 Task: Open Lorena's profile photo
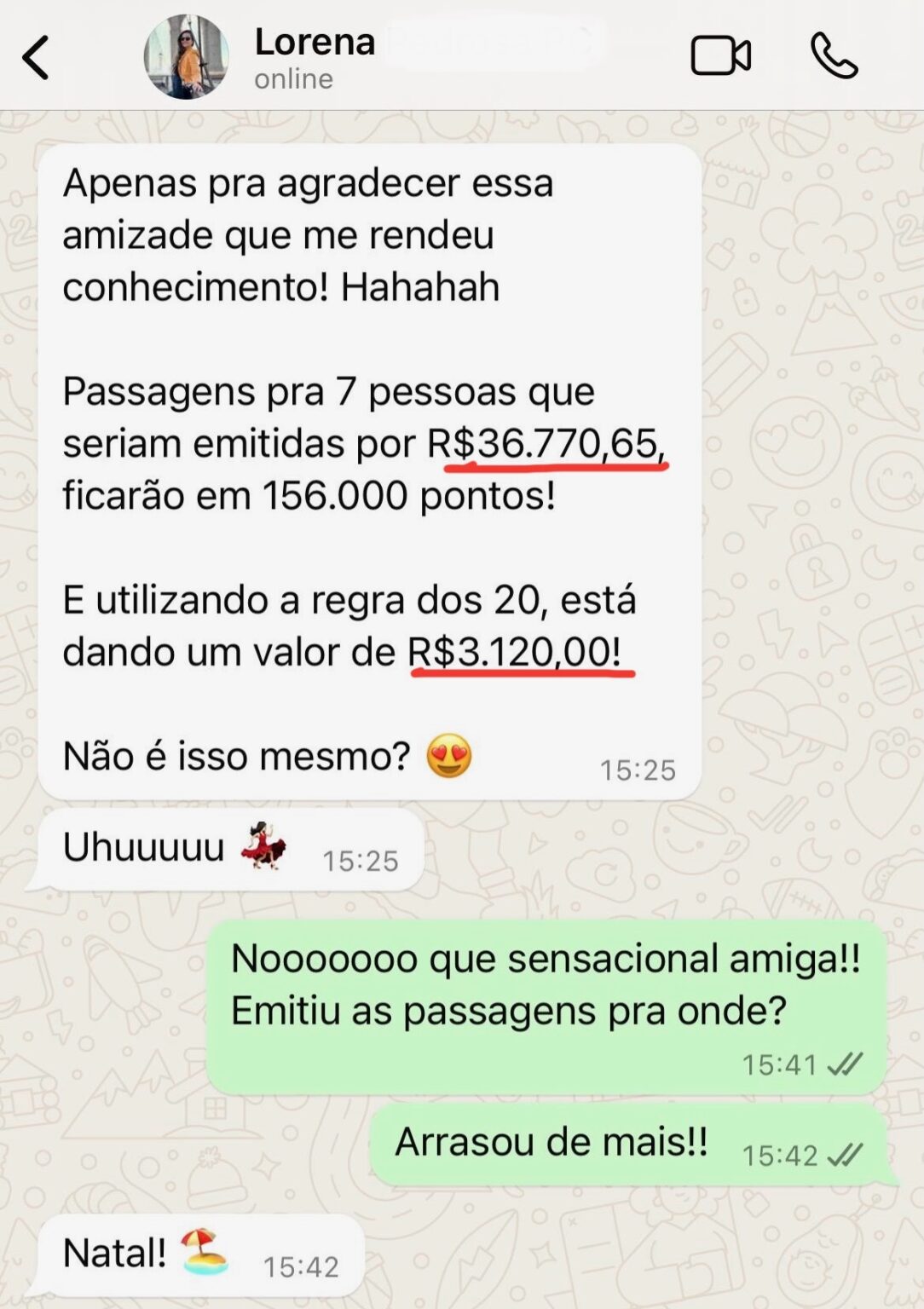click(x=186, y=57)
